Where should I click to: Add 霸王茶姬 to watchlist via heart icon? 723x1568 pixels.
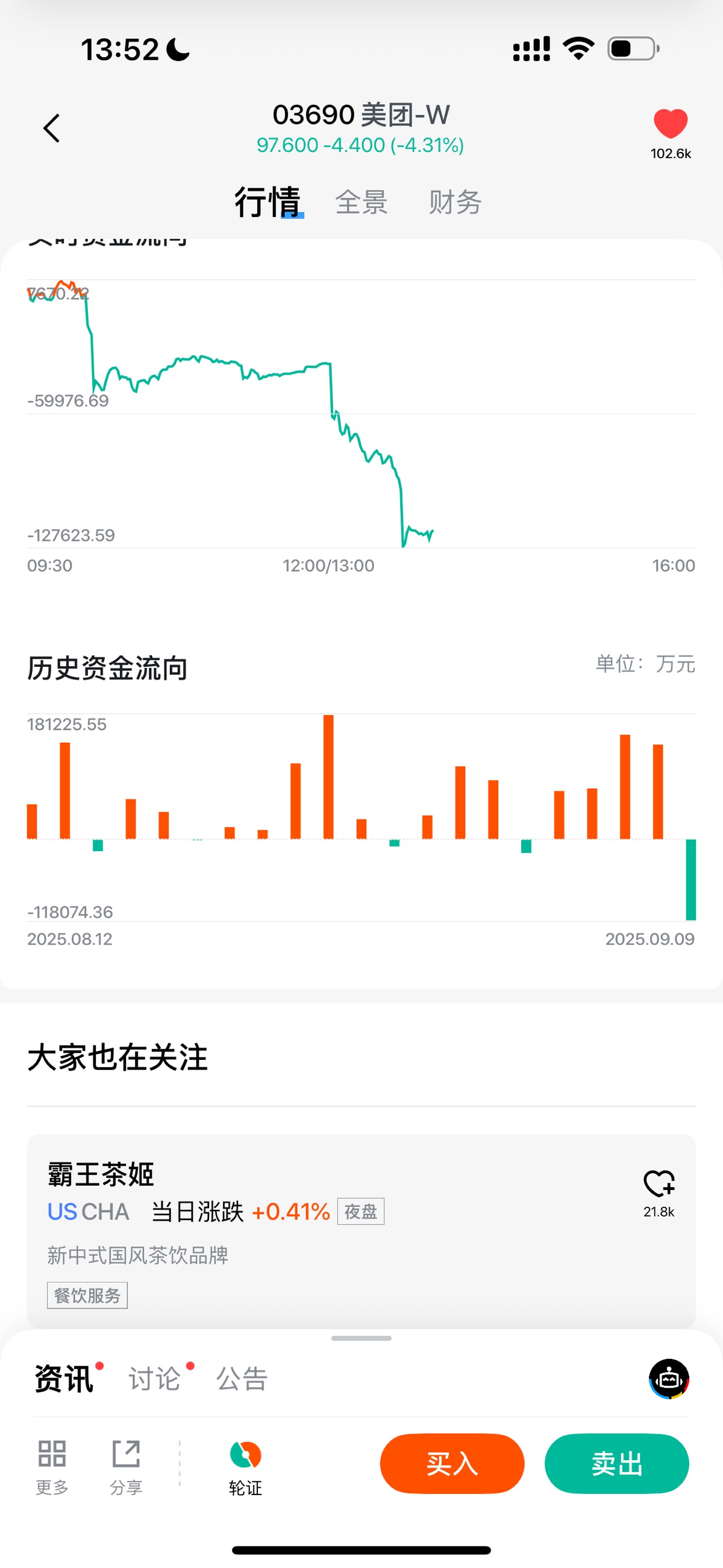(659, 1183)
